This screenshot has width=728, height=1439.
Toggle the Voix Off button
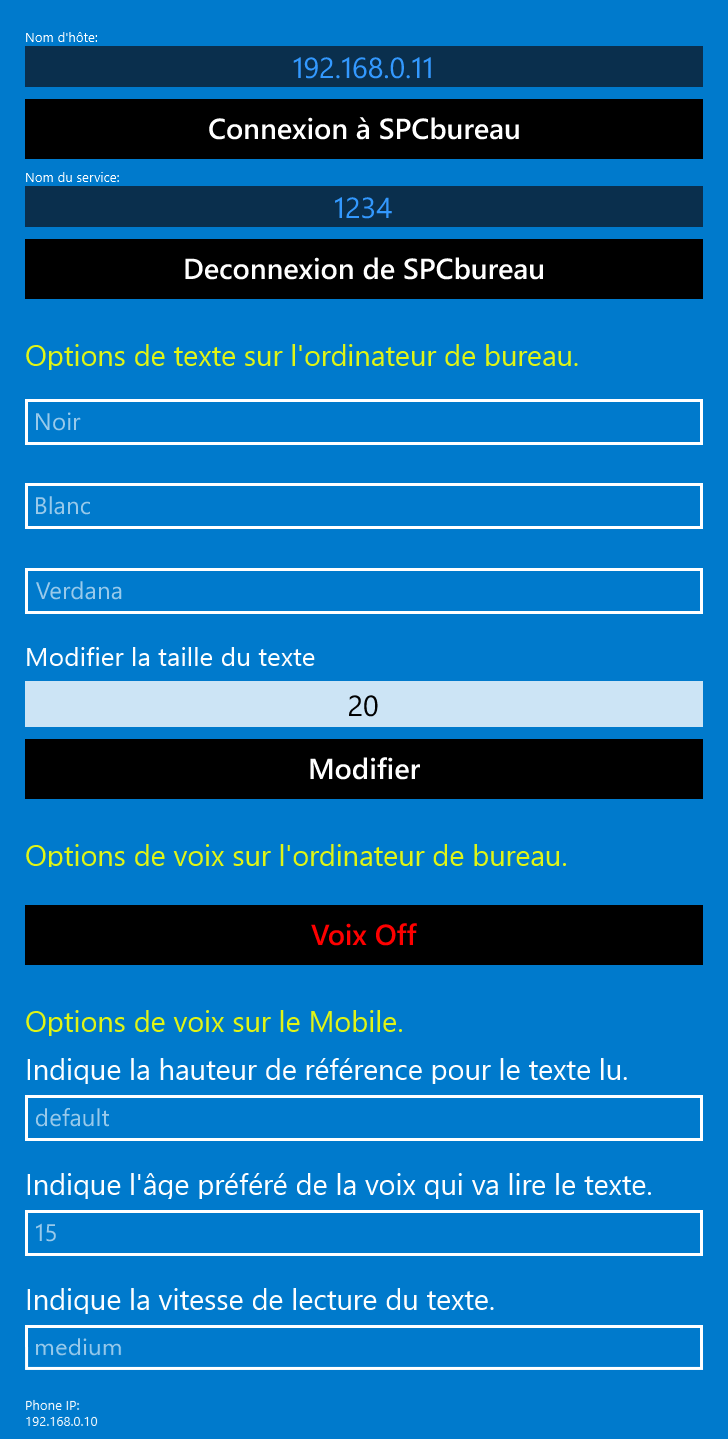point(364,935)
